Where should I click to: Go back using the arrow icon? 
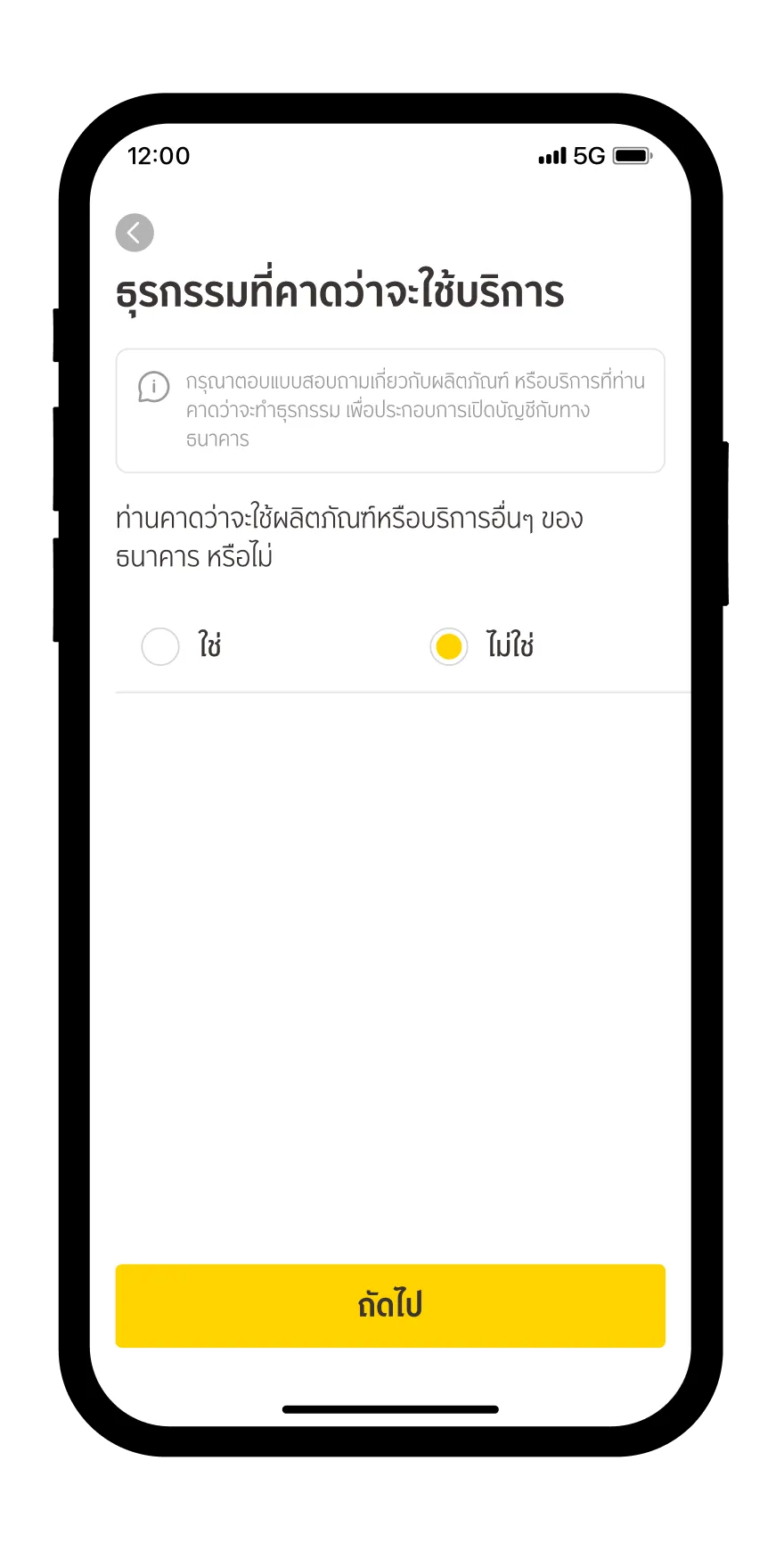pos(135,233)
